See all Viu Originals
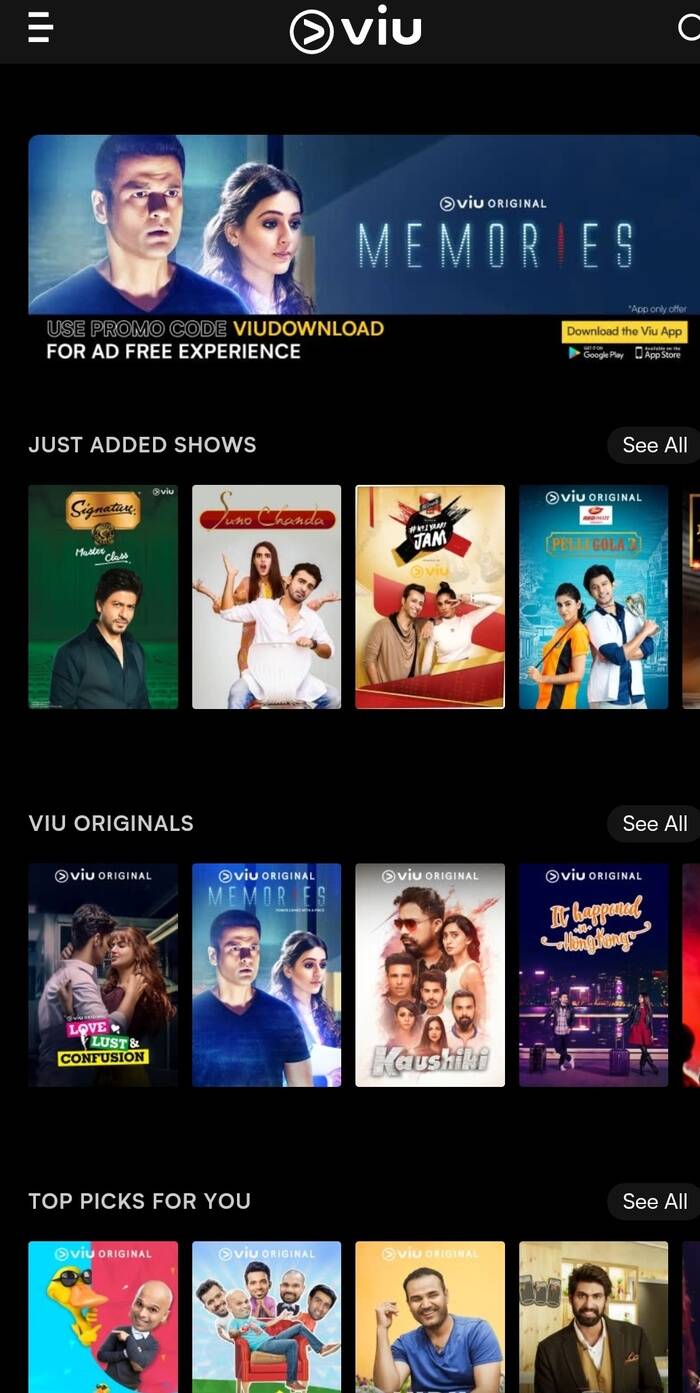Viewport: 700px width, 1393px height. point(654,823)
